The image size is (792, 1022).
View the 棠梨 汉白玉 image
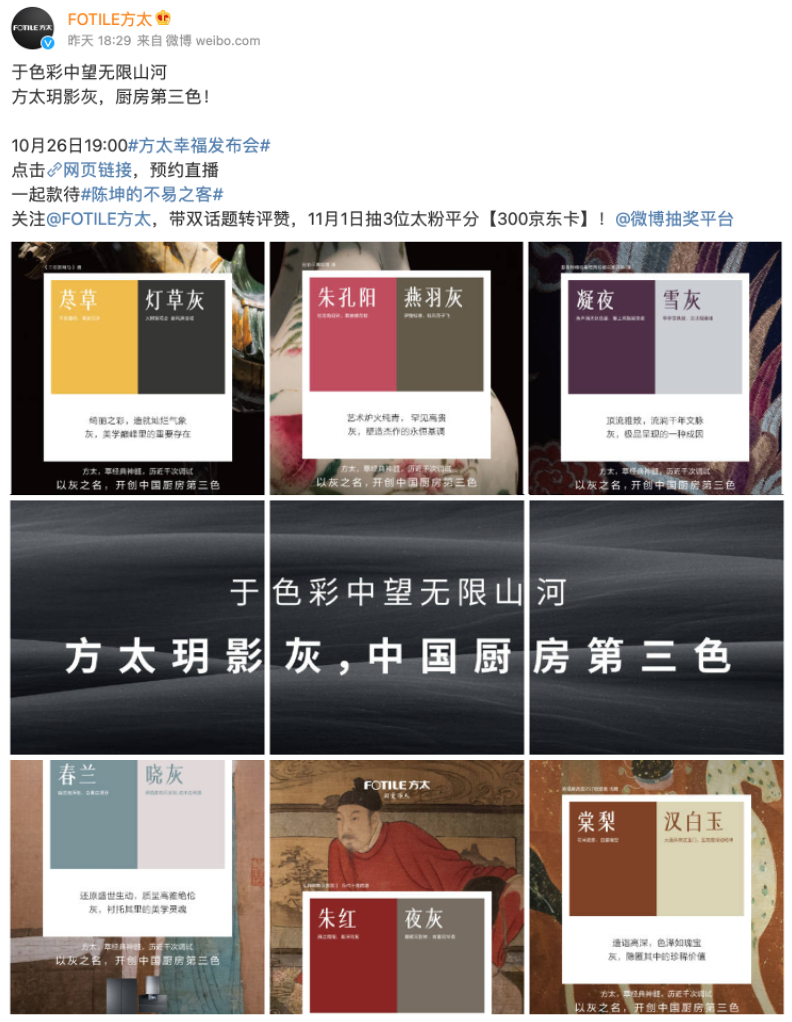coord(656,886)
